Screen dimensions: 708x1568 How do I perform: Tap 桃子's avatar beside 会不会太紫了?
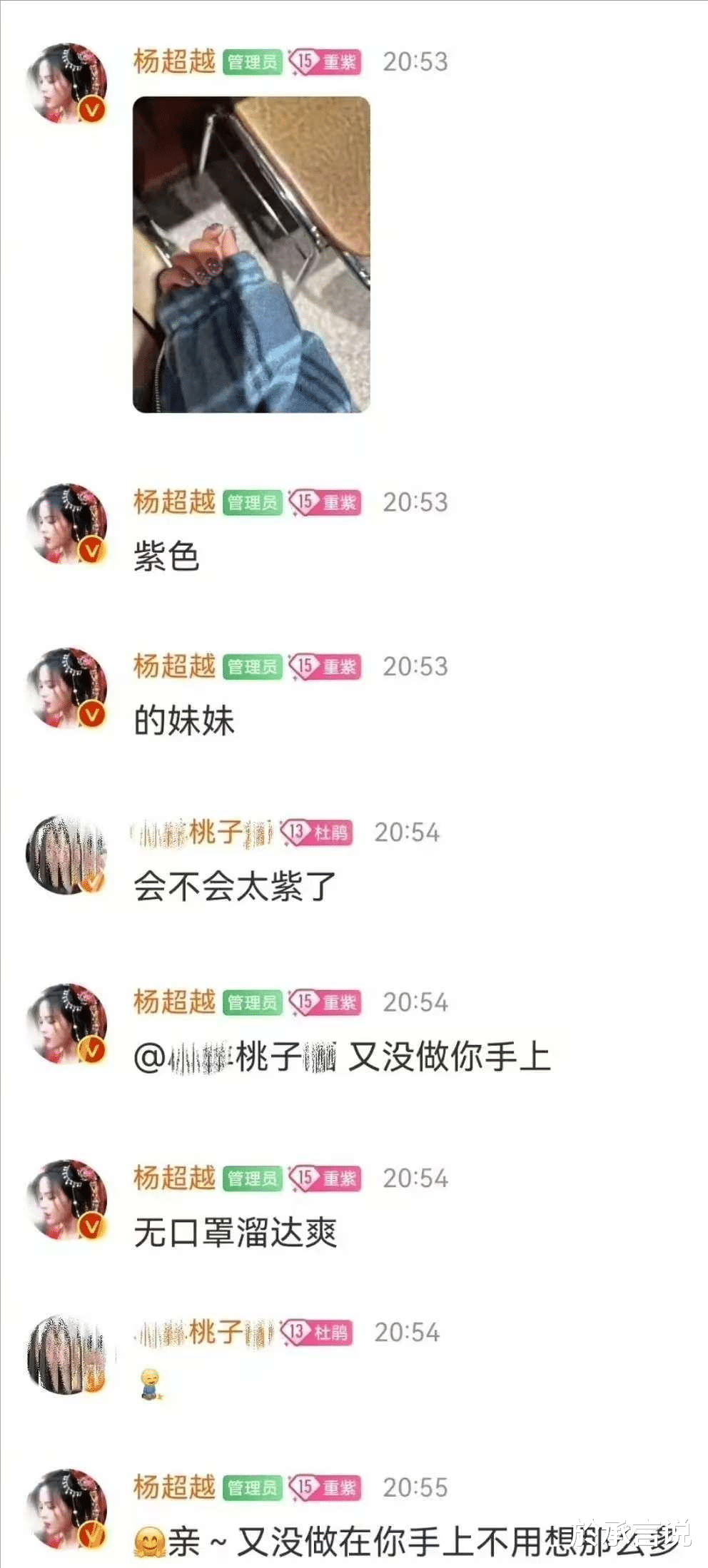pos(66,855)
